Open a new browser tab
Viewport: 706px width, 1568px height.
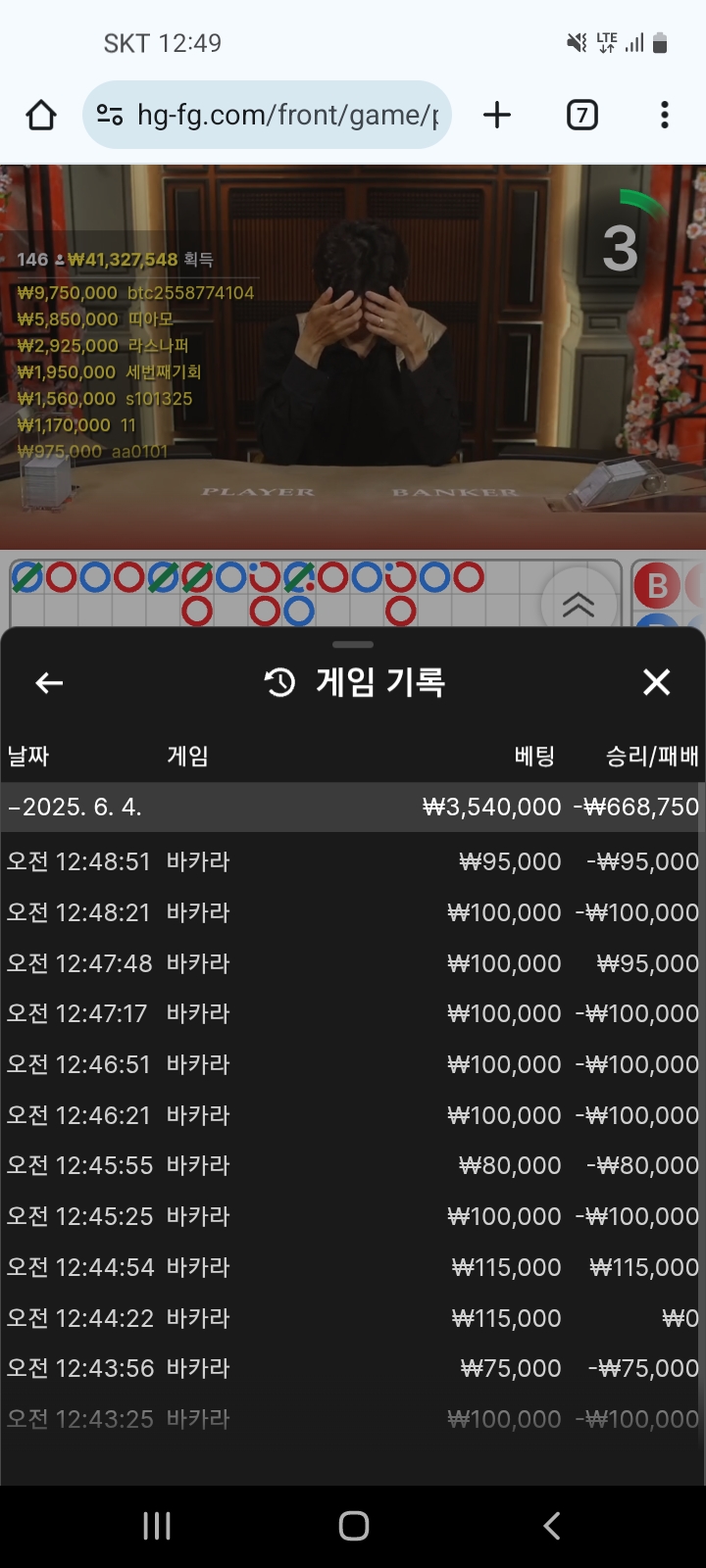[497, 115]
